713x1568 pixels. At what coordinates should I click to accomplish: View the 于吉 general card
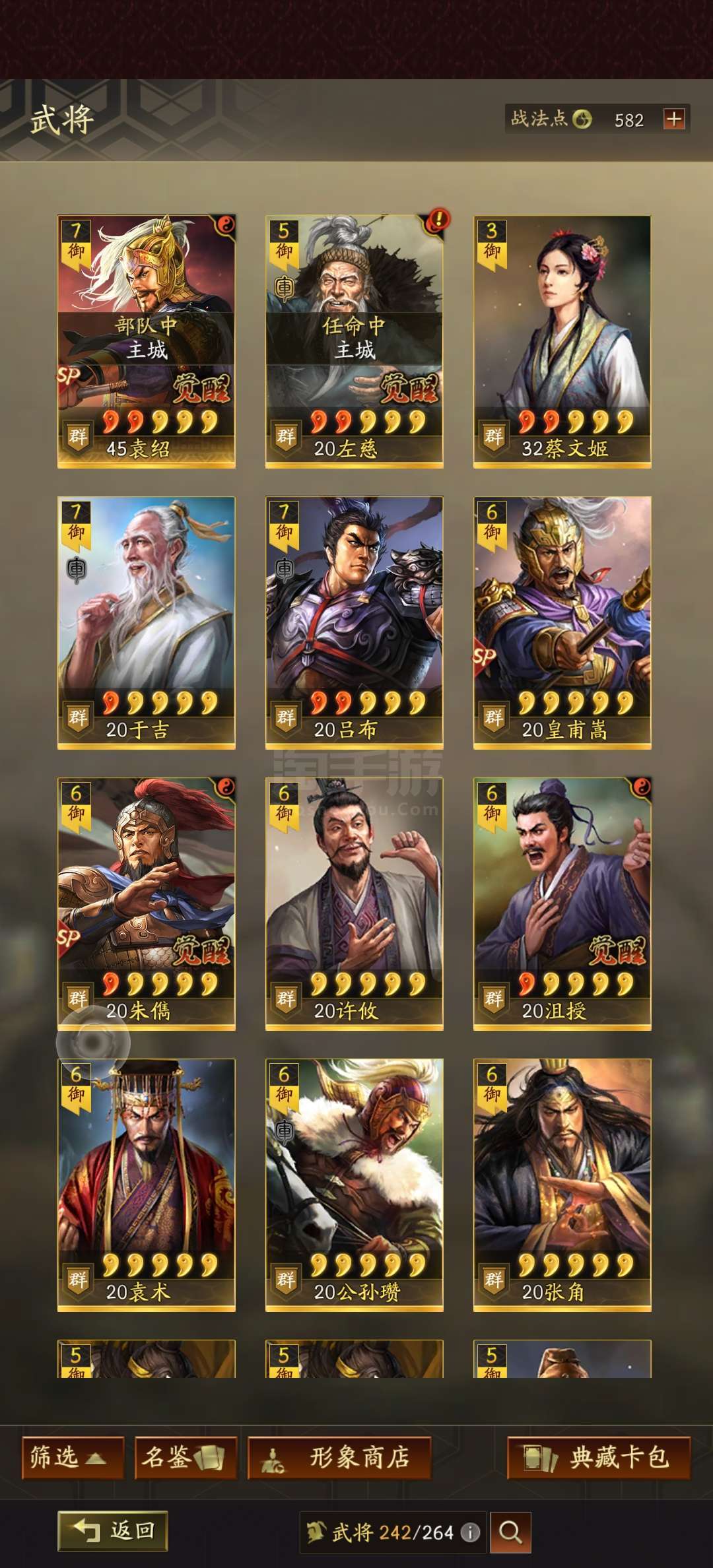(147, 622)
